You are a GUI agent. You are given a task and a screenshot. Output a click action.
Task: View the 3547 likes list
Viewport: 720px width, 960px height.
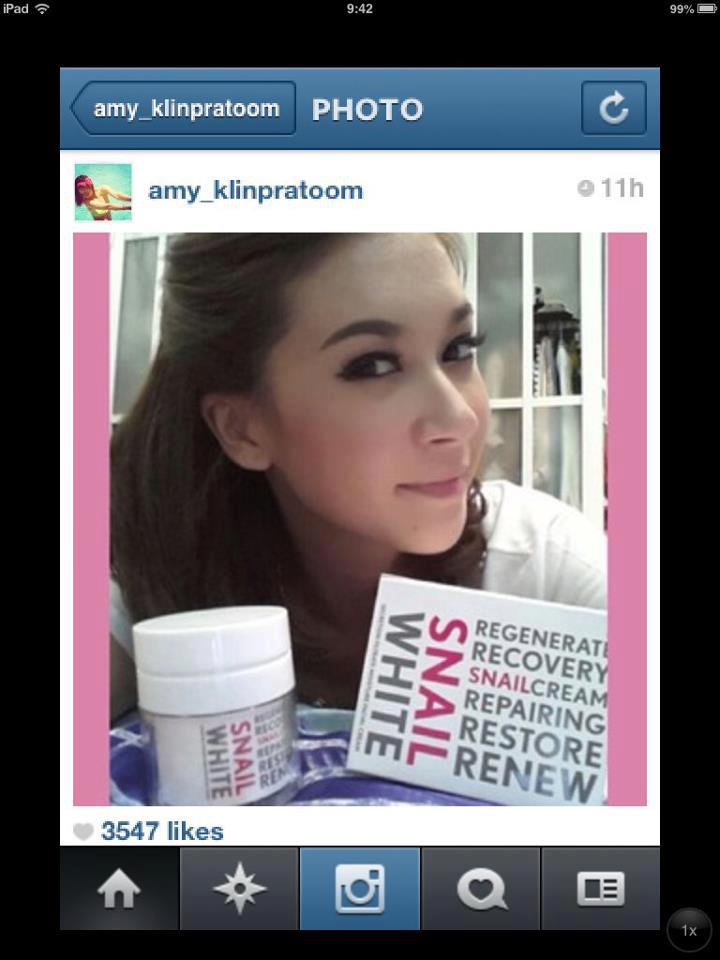click(x=162, y=830)
